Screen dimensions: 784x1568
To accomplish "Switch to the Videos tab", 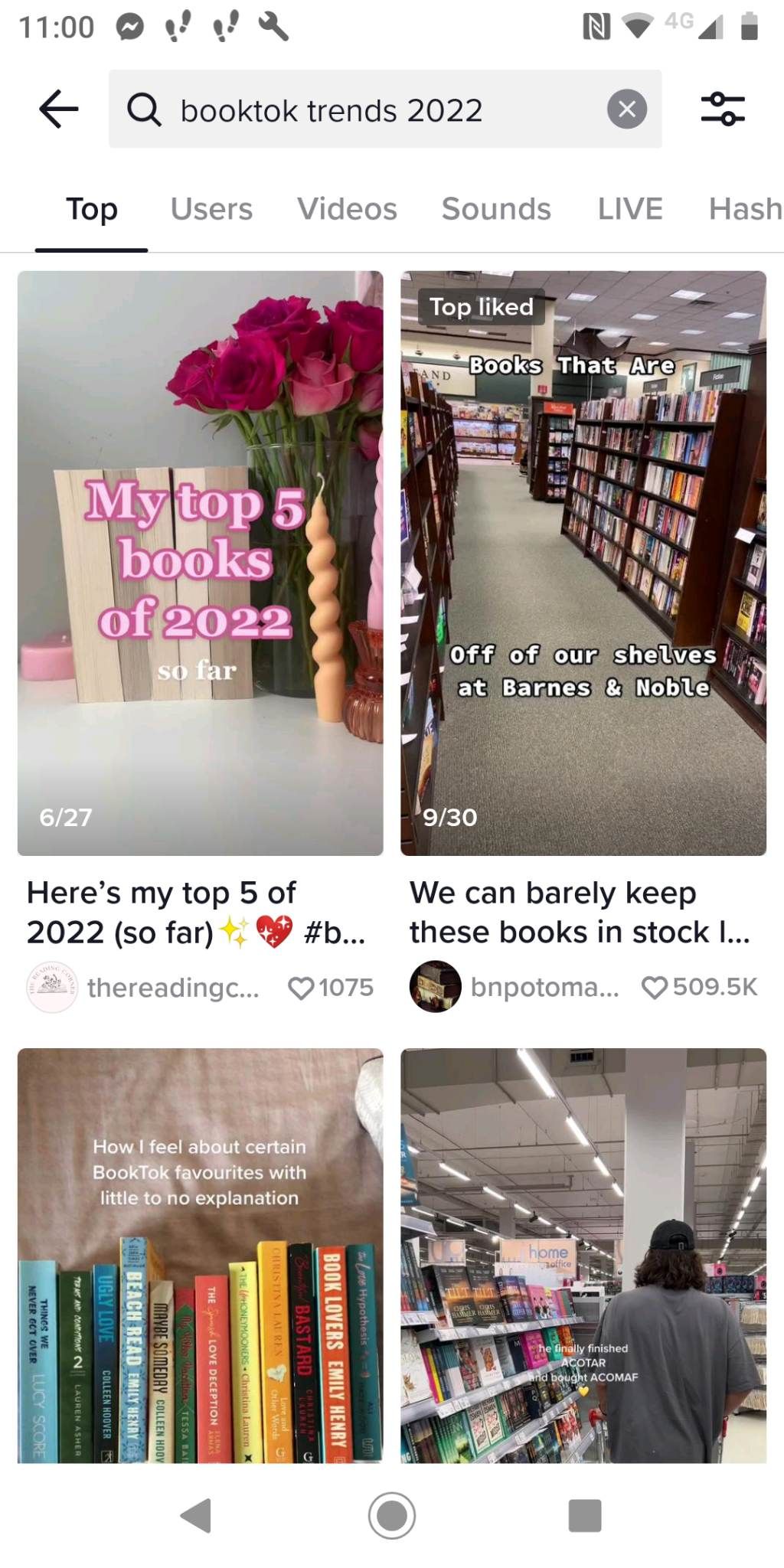I will (347, 209).
